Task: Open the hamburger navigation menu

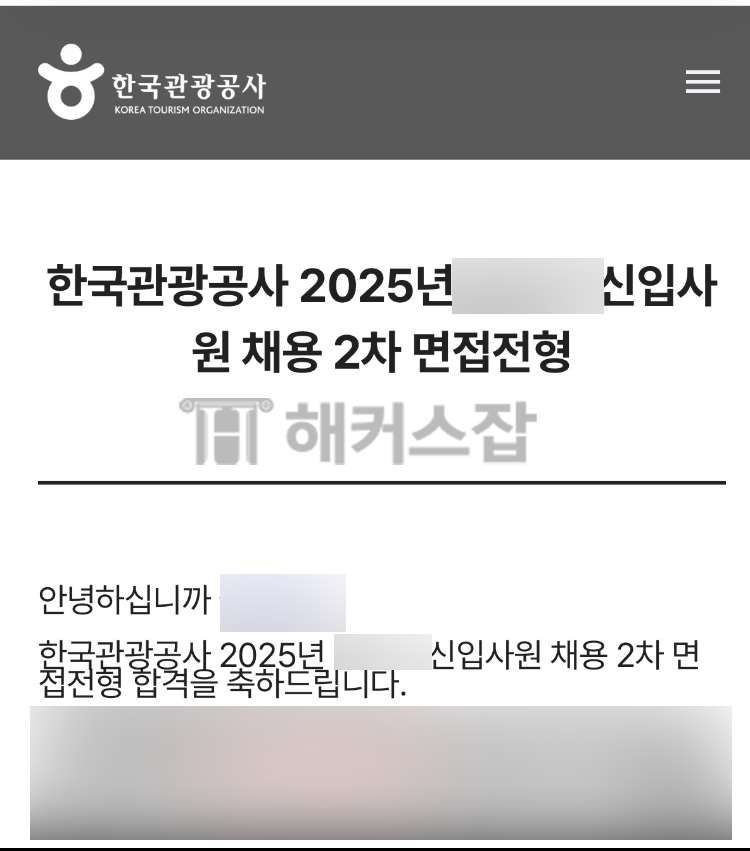Action: tap(702, 82)
